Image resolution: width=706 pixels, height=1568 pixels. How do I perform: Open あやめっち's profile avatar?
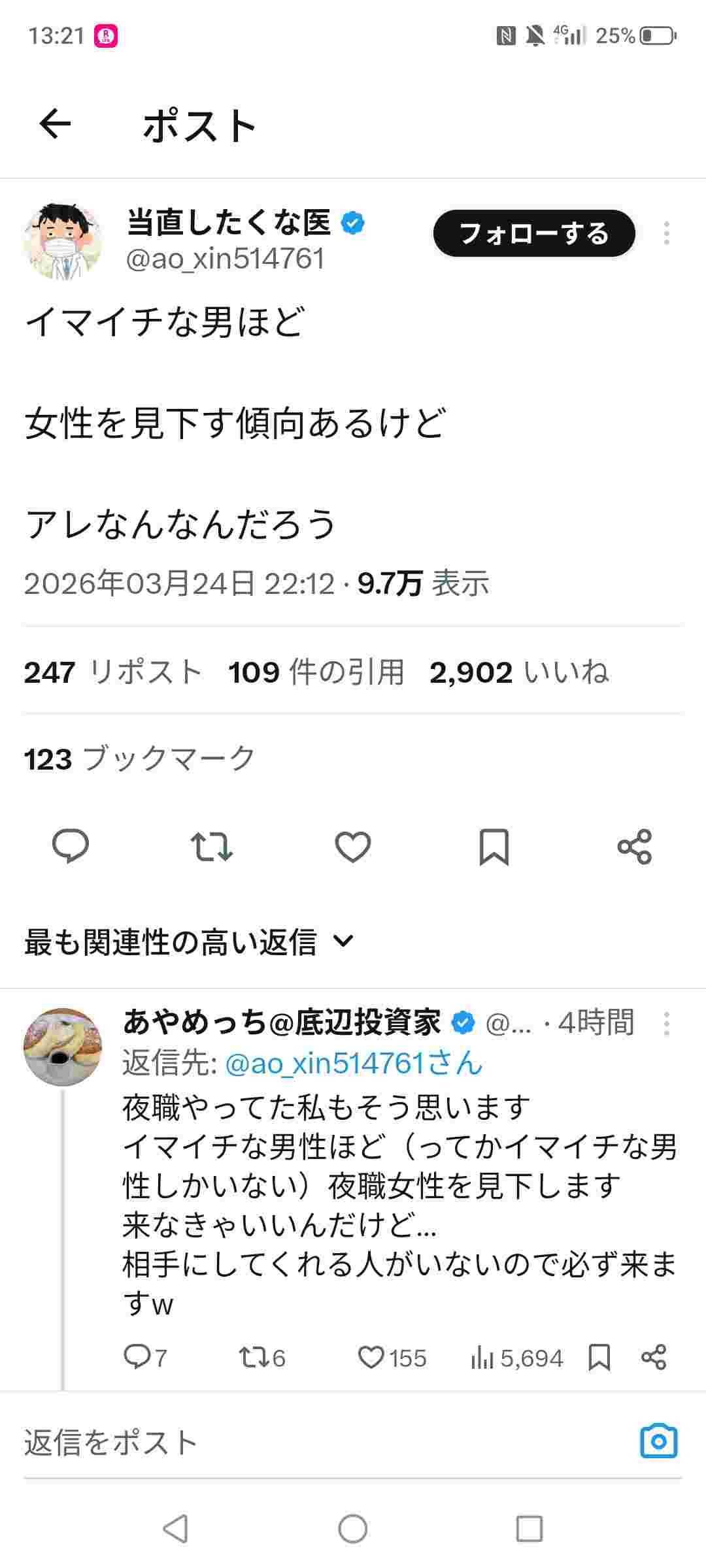click(x=63, y=1047)
